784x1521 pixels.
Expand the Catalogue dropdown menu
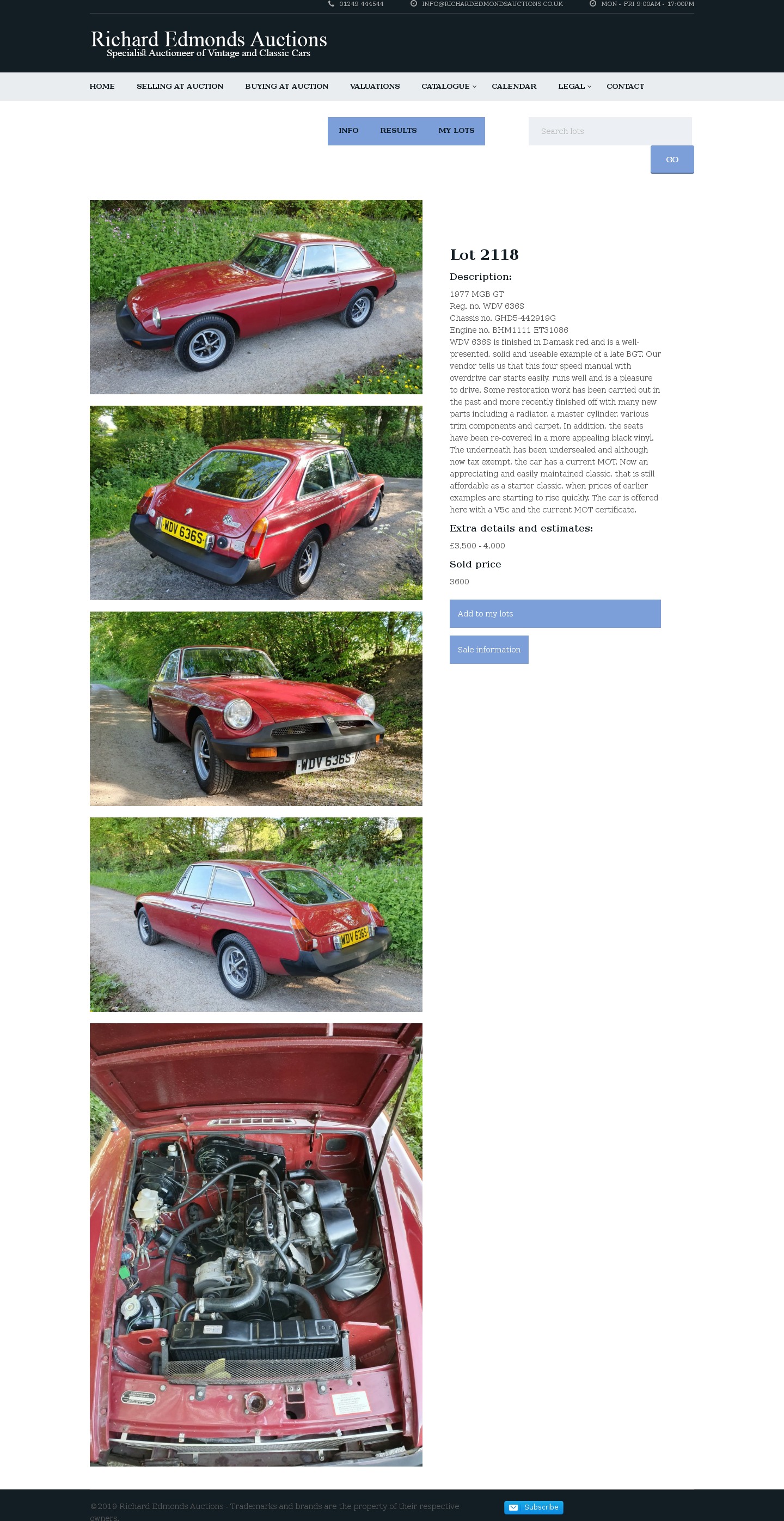click(448, 86)
